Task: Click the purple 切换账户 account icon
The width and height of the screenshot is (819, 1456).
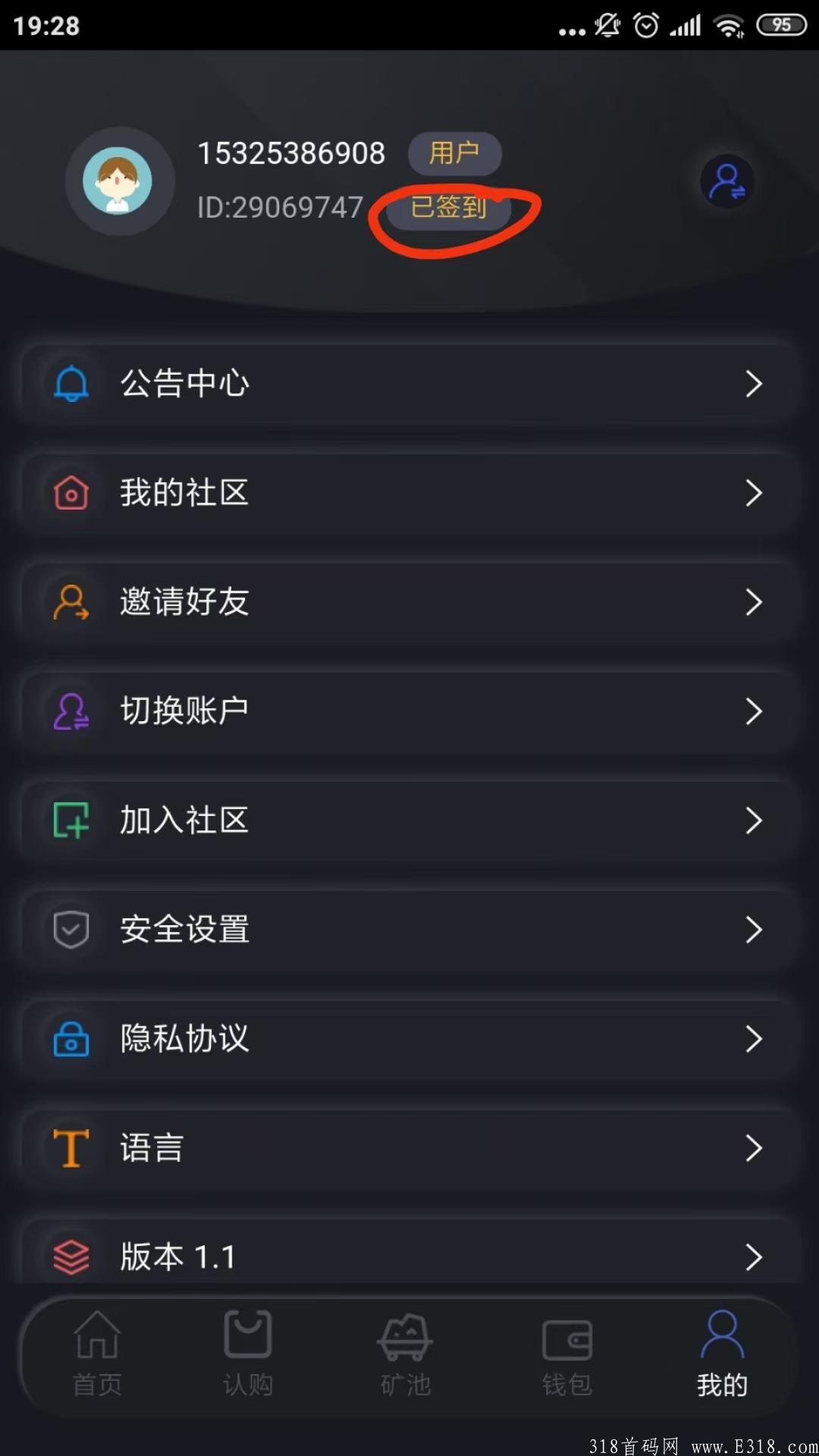Action: tap(71, 711)
